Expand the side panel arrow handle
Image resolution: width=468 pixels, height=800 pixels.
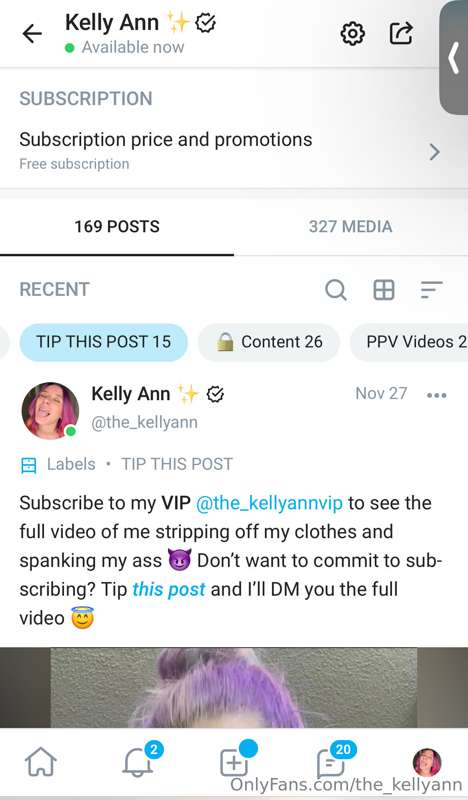coord(454,58)
